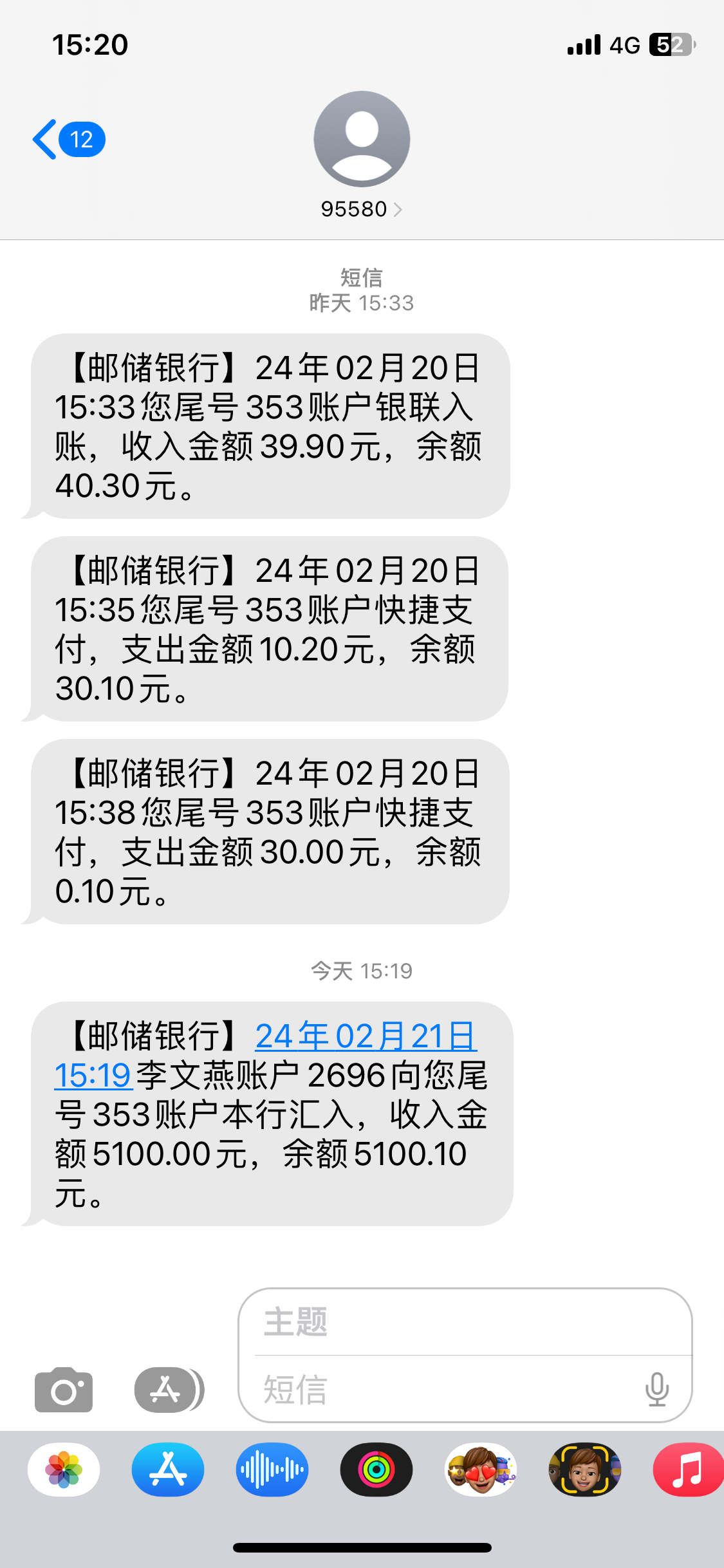Record an audio message with the waveform icon
Screen dimensions: 724x1568
coord(272,1470)
